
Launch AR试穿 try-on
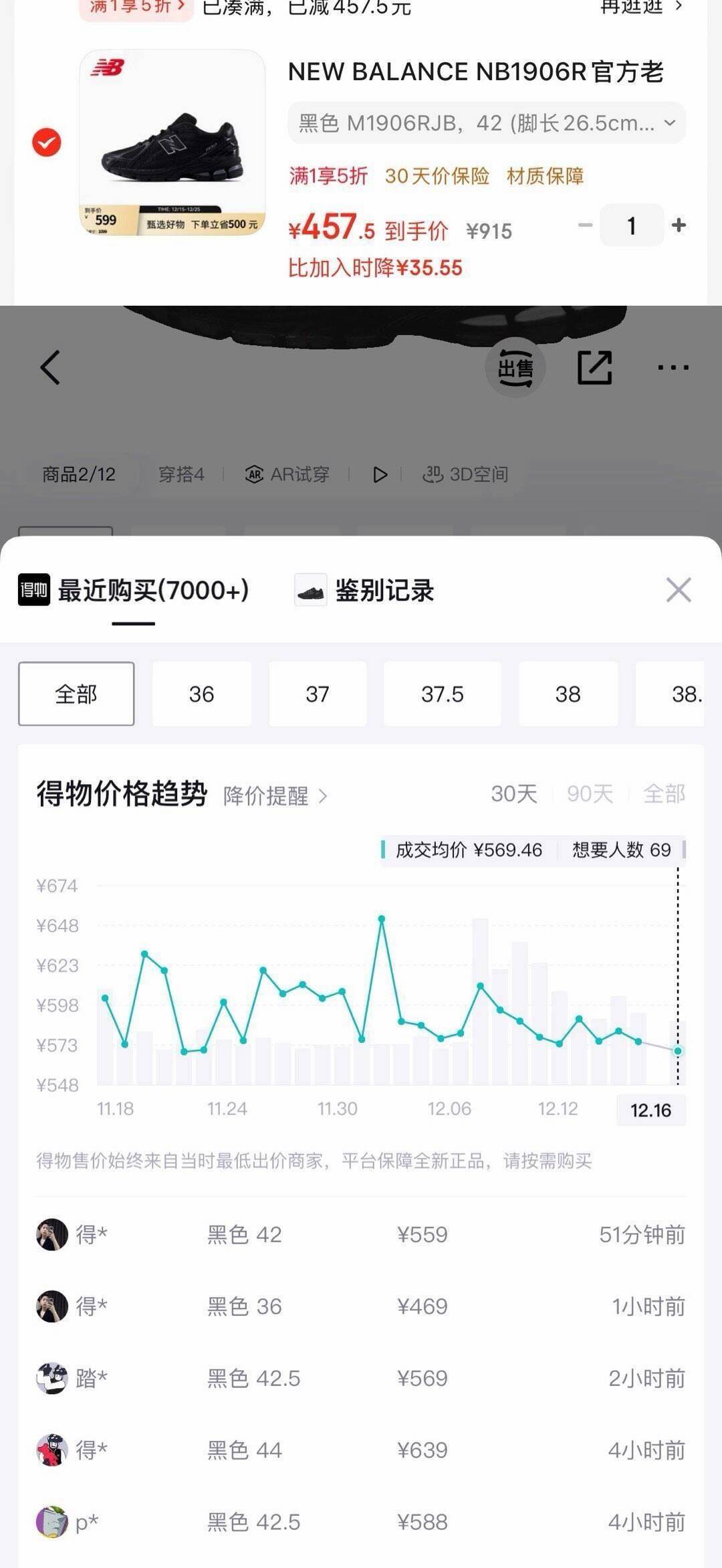(x=287, y=474)
